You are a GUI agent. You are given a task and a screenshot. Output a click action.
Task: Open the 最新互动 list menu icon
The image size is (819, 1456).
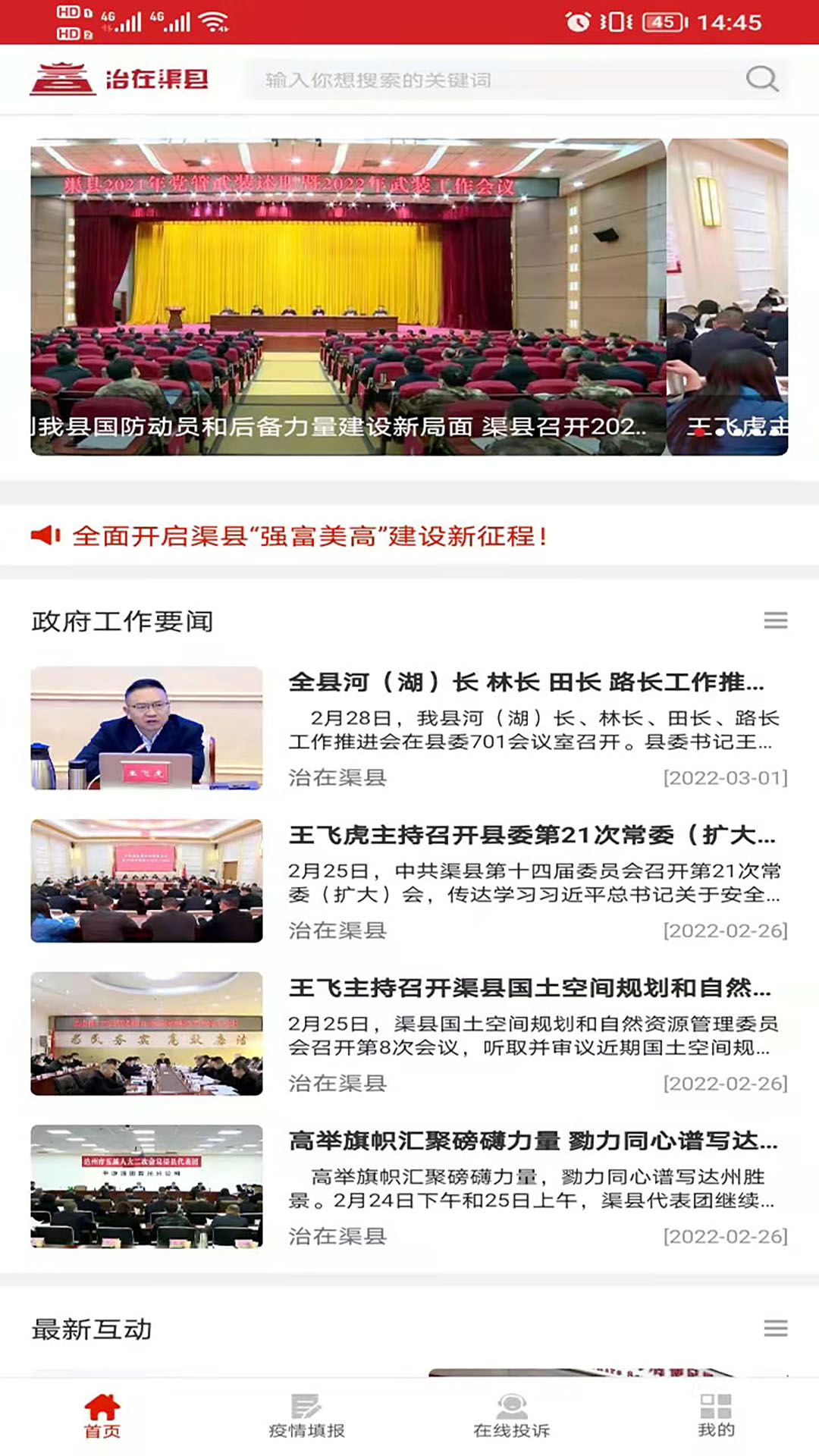point(775,1329)
